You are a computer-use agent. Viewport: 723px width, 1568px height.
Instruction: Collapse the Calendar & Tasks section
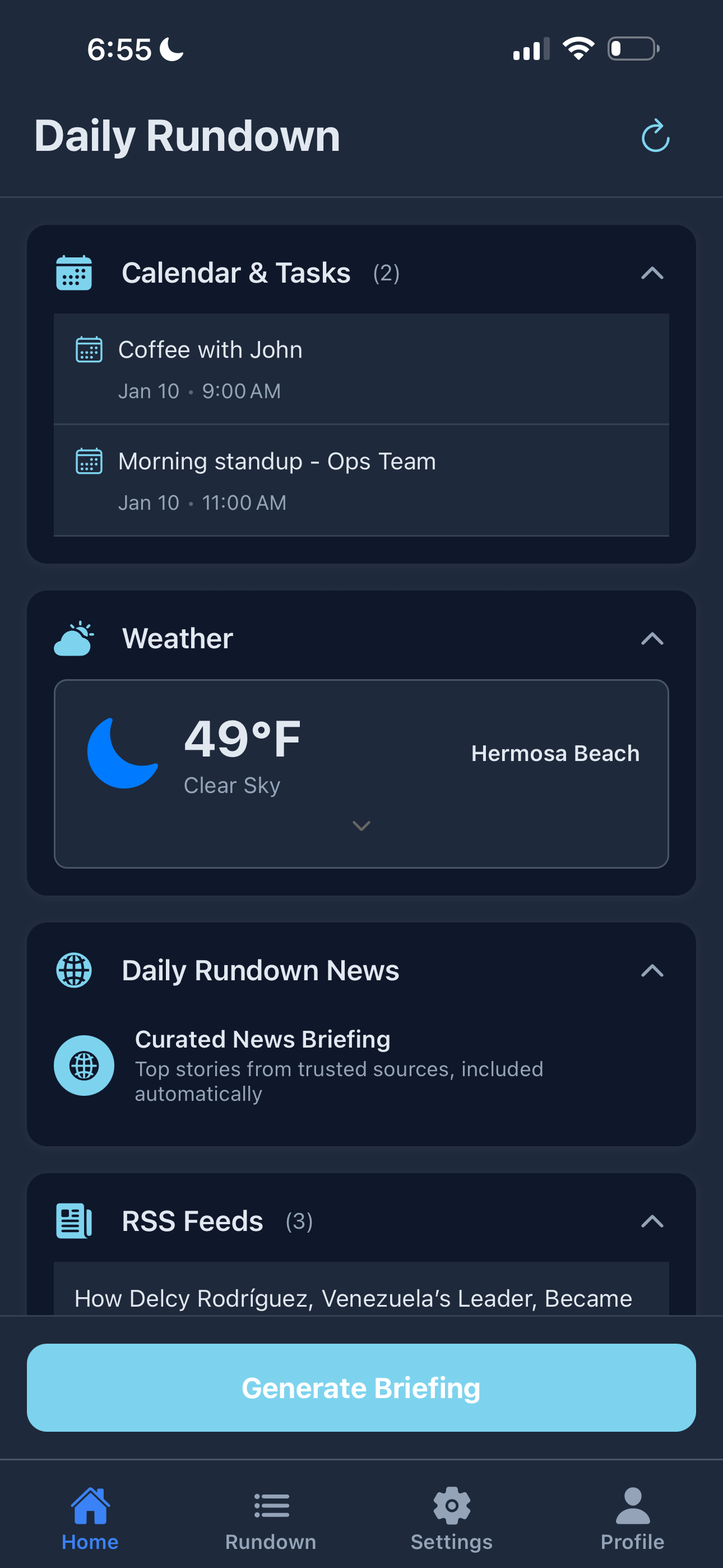coord(653,273)
